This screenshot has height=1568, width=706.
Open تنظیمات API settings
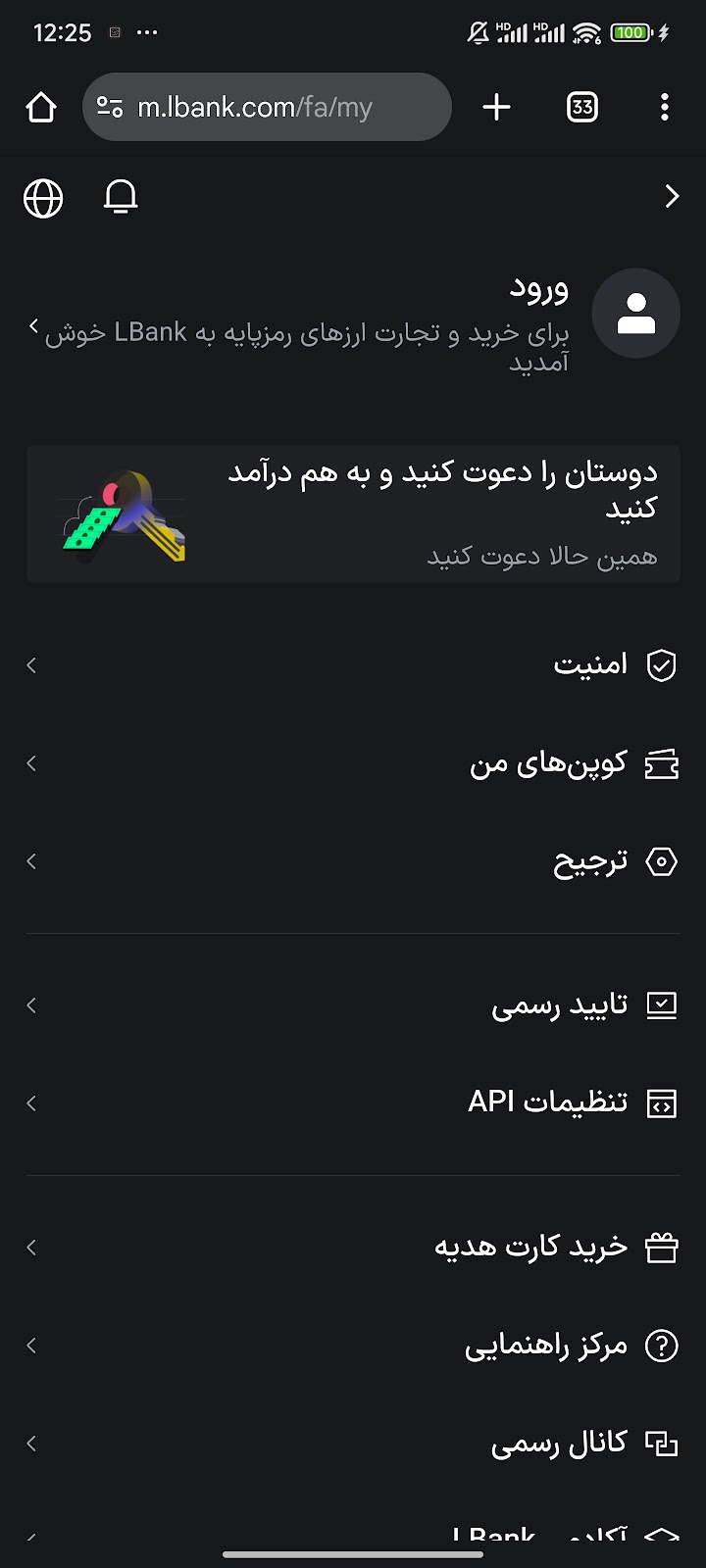pos(353,1102)
